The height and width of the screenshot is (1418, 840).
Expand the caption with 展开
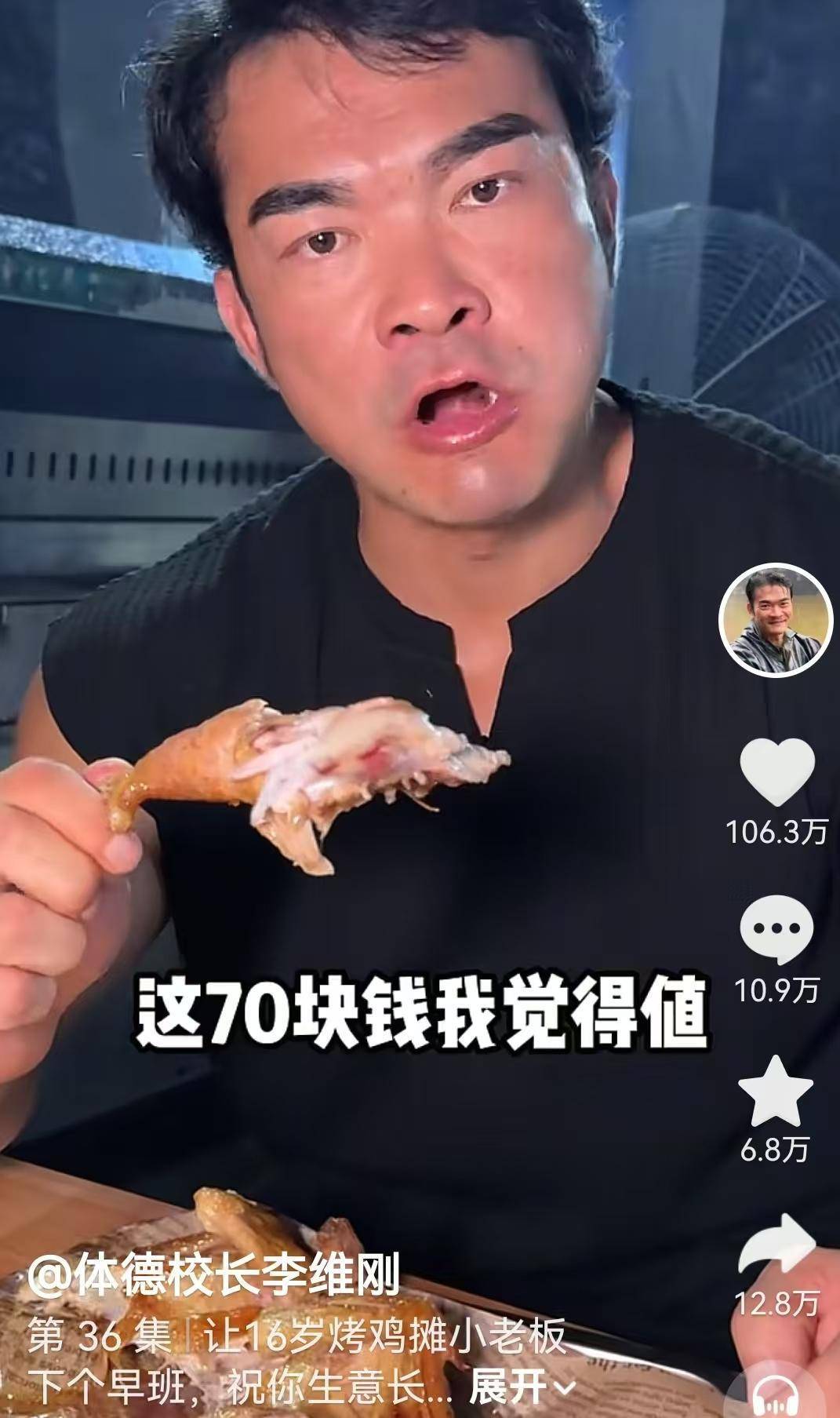(x=522, y=1387)
